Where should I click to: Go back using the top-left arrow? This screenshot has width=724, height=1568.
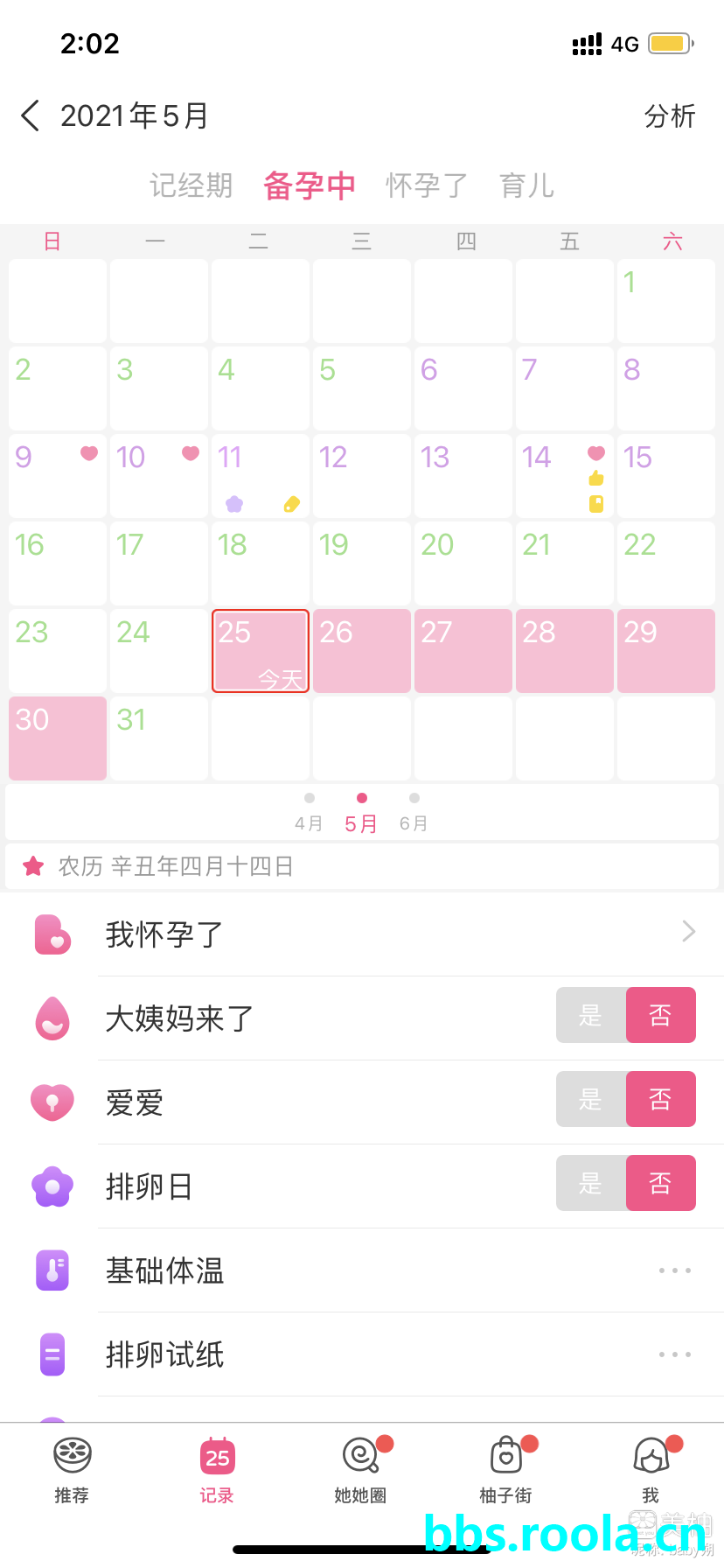point(31,115)
